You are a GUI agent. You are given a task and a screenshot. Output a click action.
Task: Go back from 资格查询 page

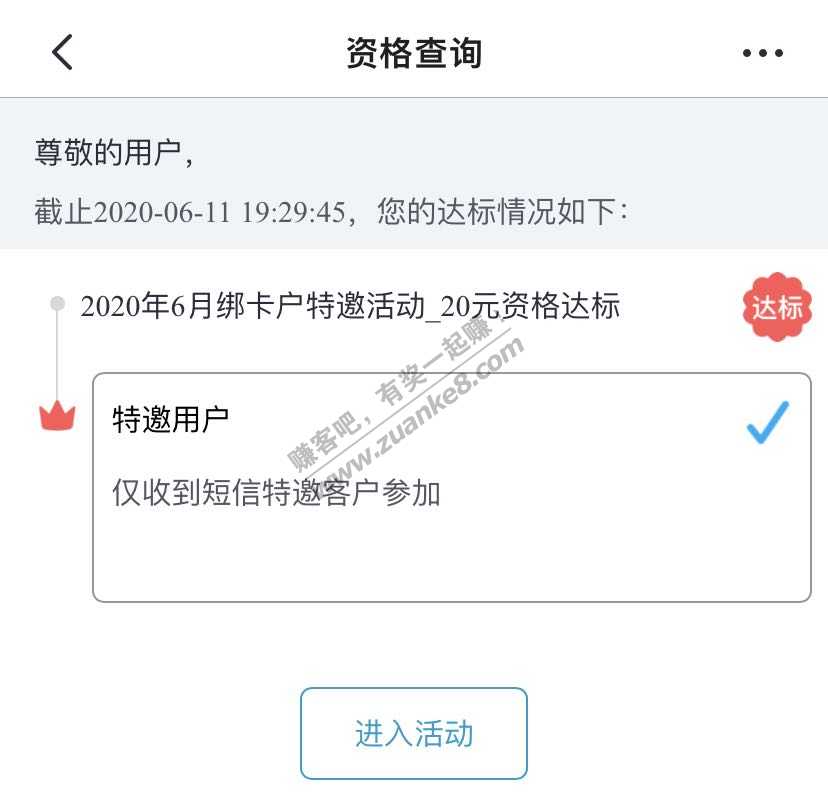(62, 52)
